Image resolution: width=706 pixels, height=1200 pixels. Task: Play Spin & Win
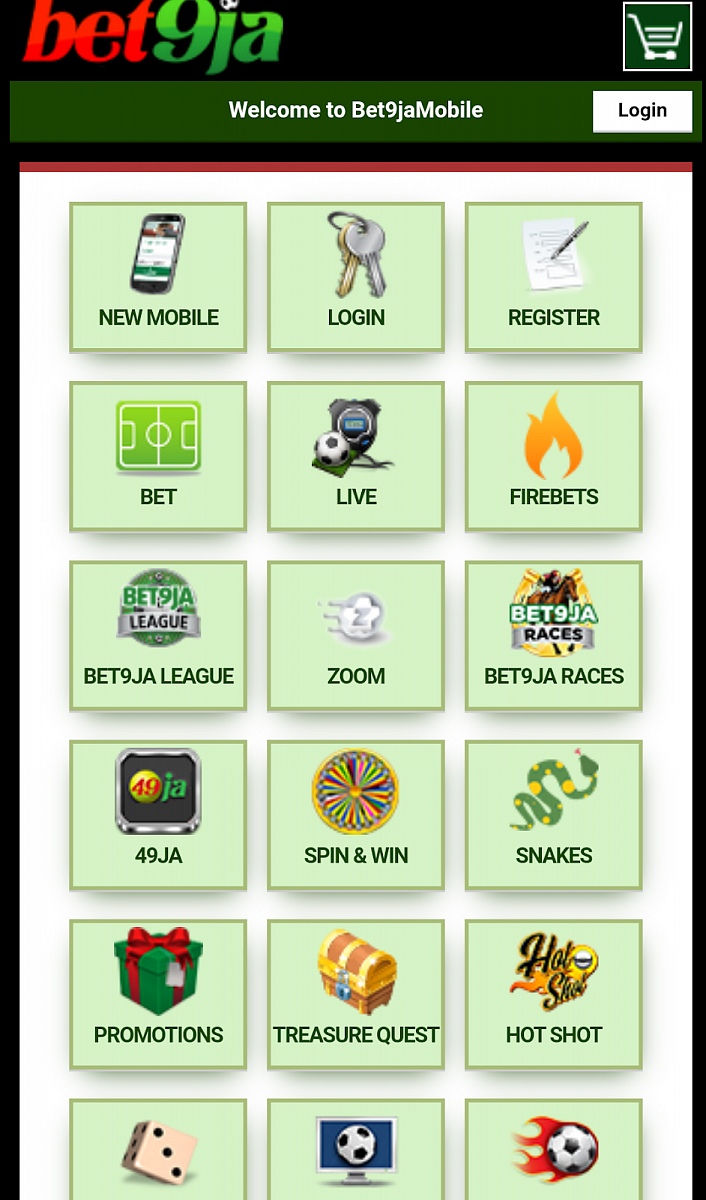(356, 815)
